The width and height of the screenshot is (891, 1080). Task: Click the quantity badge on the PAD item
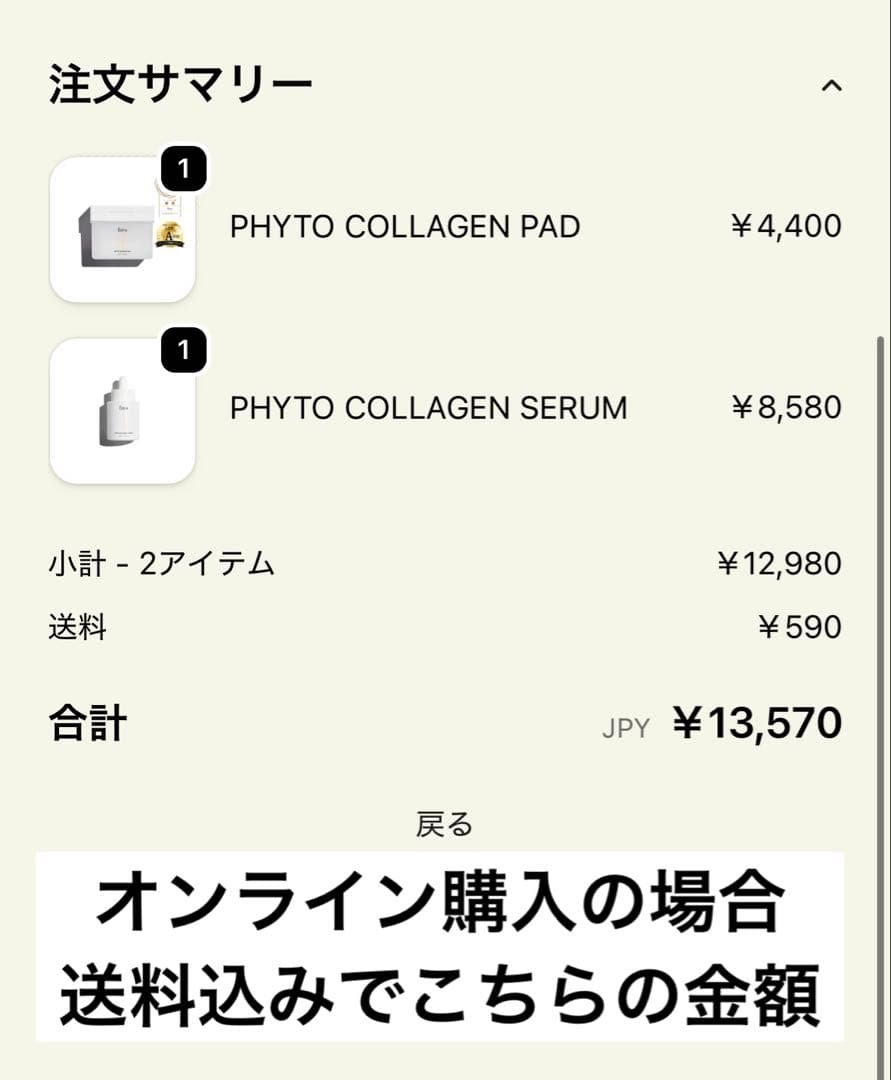pos(185,170)
